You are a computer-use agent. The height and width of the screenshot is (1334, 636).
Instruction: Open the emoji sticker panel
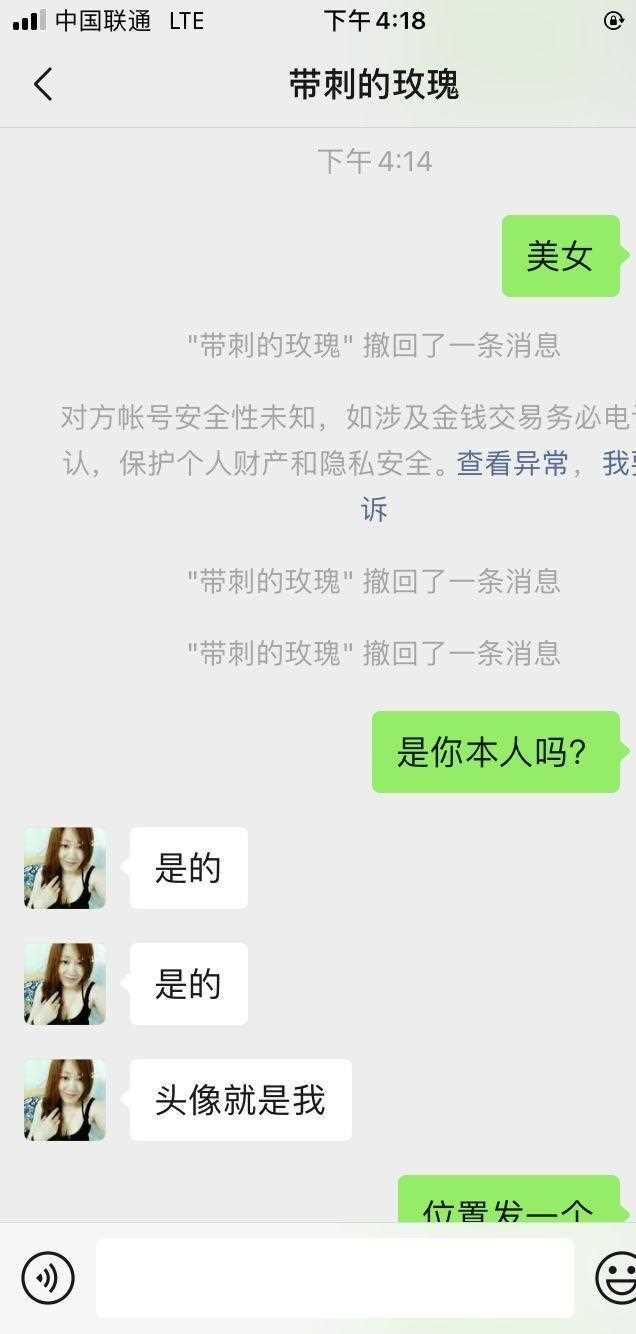tap(616, 1277)
